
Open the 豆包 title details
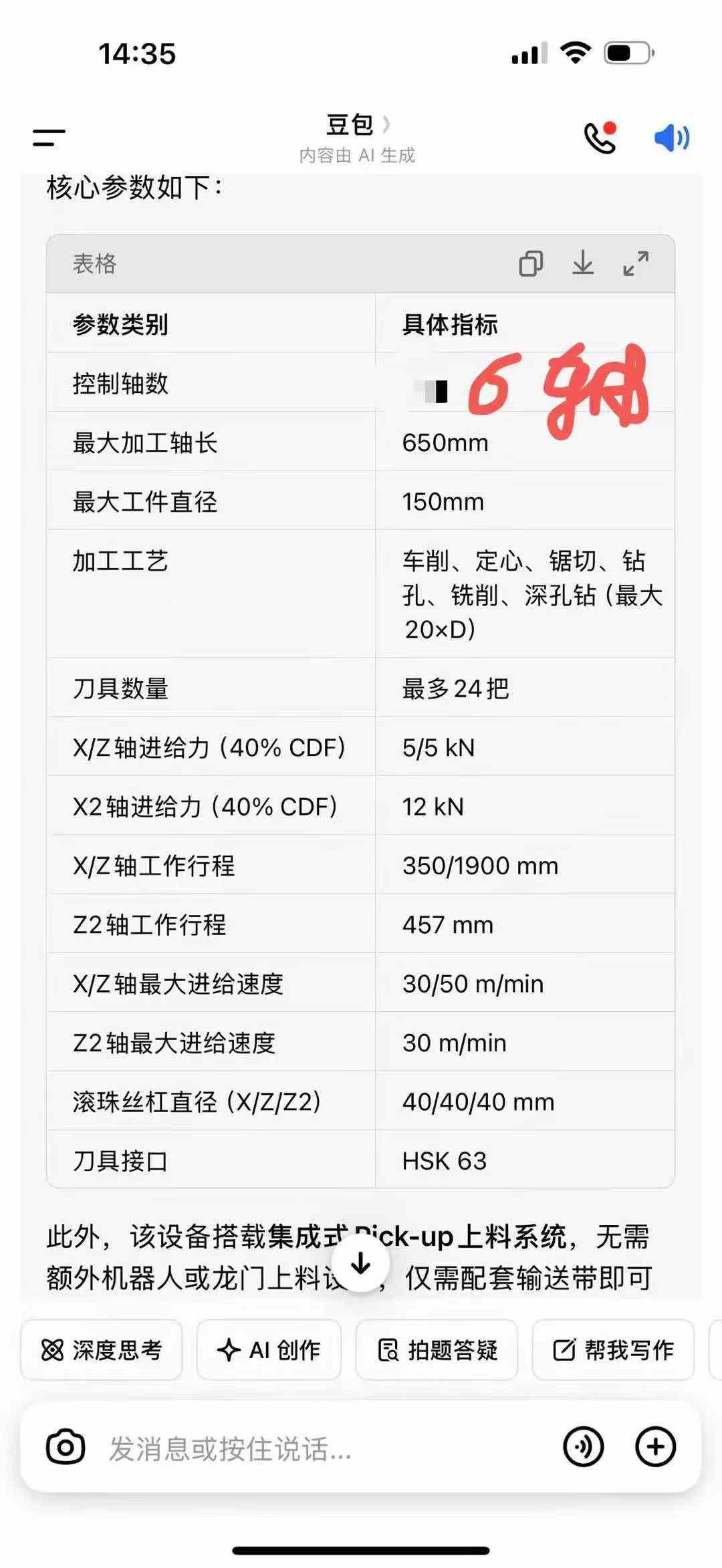[x=358, y=125]
